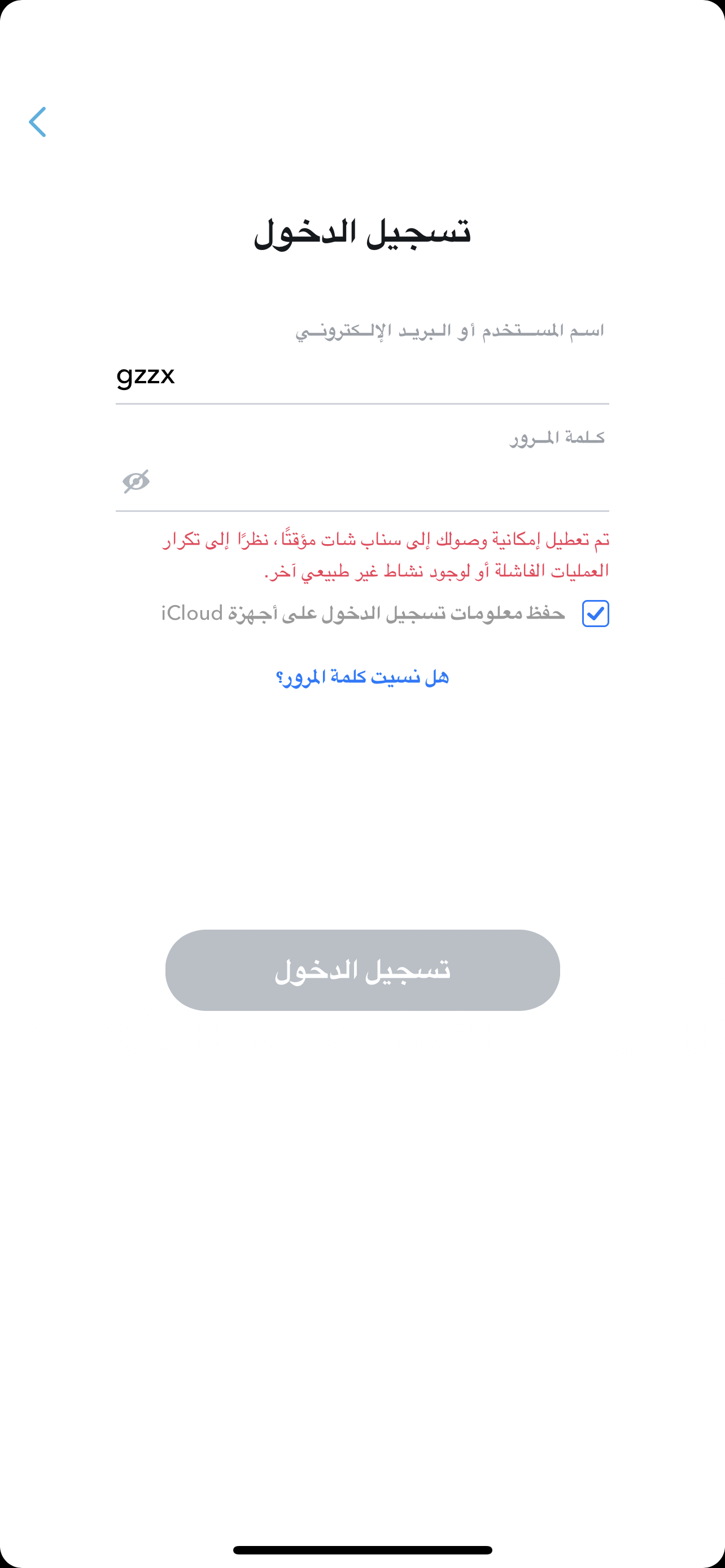Open the forgot password link
The width and height of the screenshot is (725, 1568).
(362, 677)
